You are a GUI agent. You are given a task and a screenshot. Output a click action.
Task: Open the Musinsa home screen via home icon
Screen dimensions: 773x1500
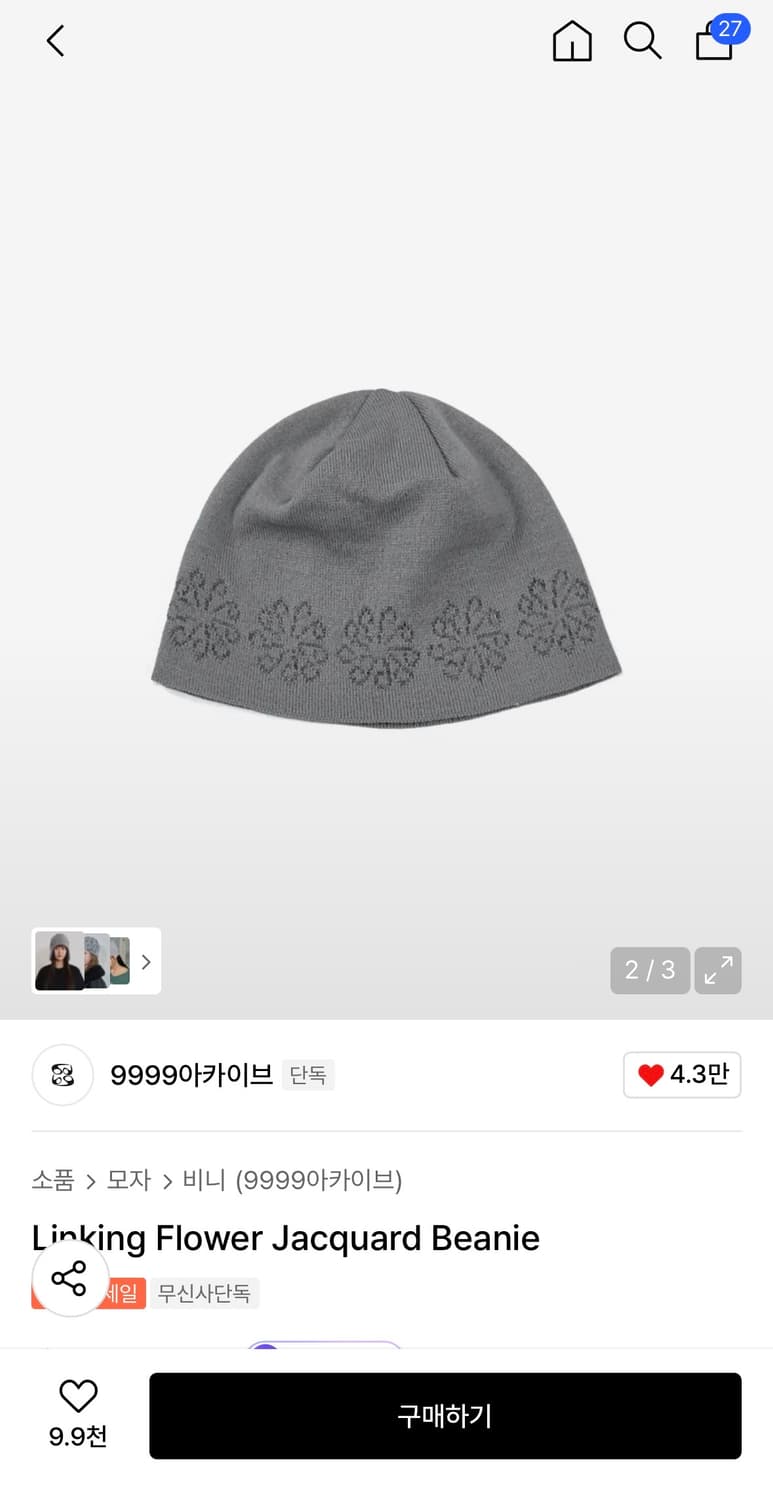pos(571,41)
